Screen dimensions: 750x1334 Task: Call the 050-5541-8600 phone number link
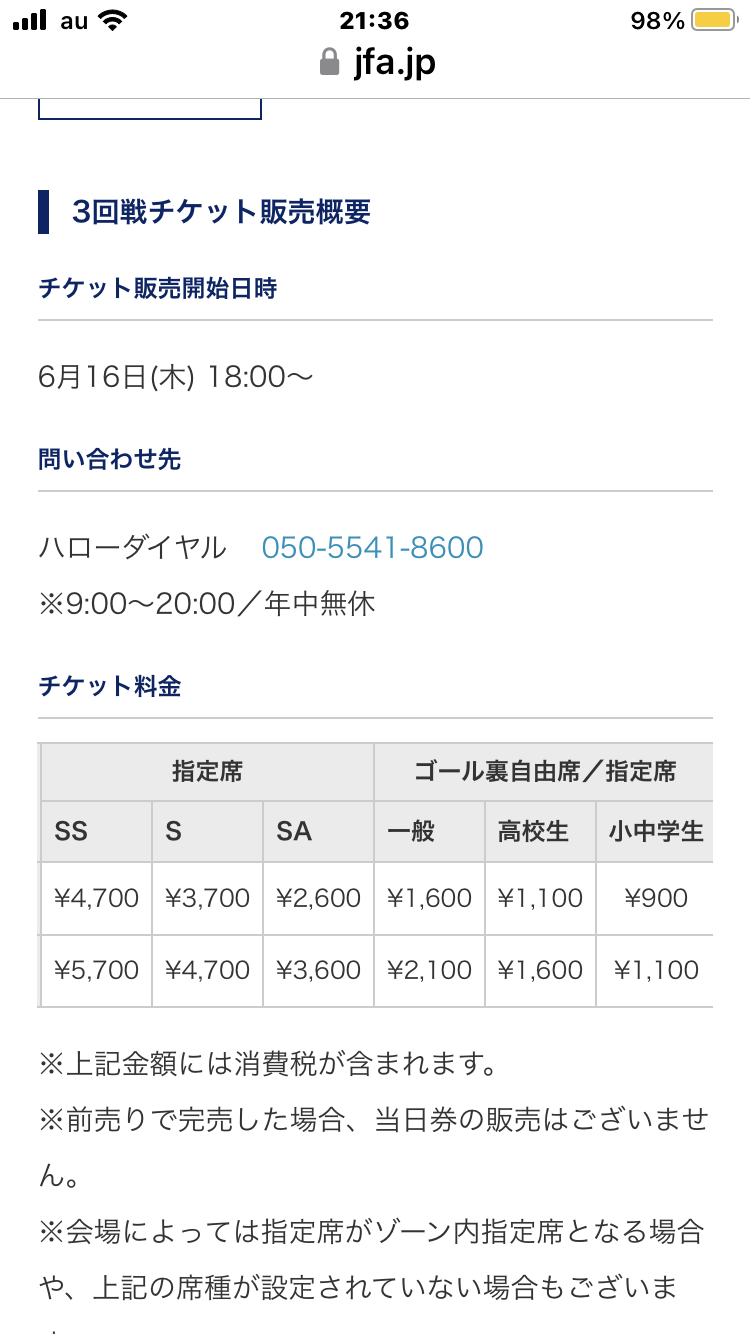tap(372, 548)
